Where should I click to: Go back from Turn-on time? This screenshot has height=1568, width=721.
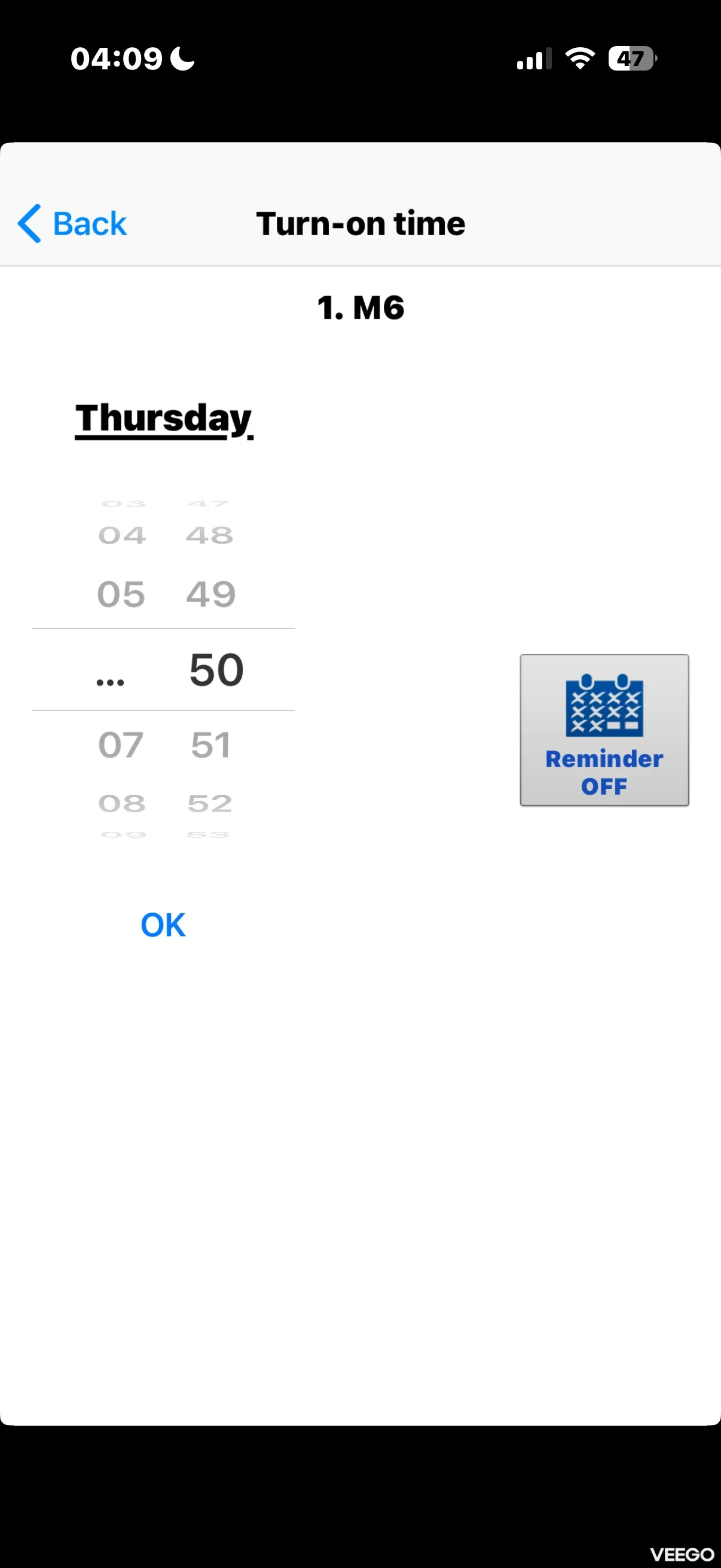(72, 224)
